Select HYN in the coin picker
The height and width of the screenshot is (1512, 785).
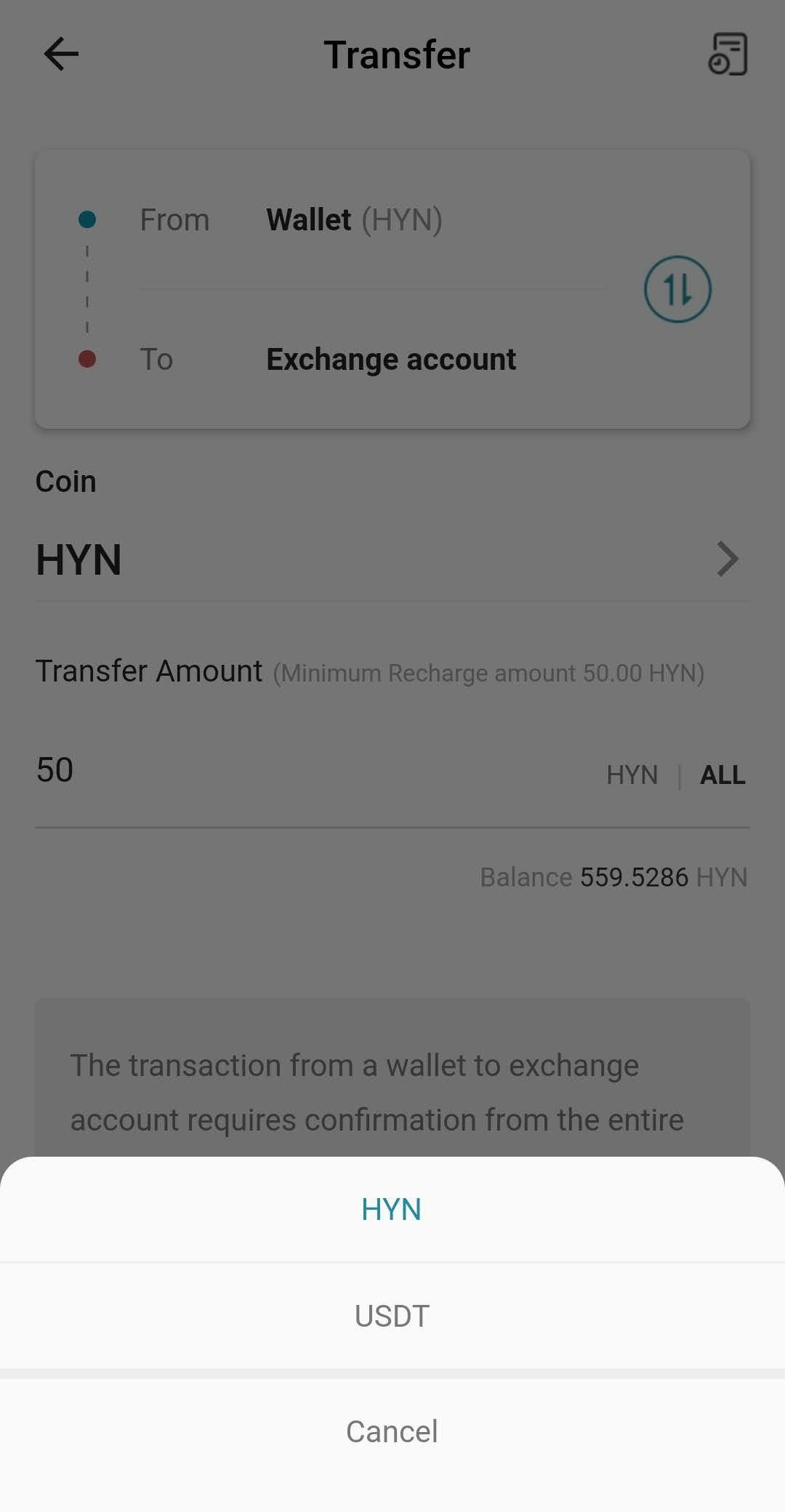[392, 1210]
